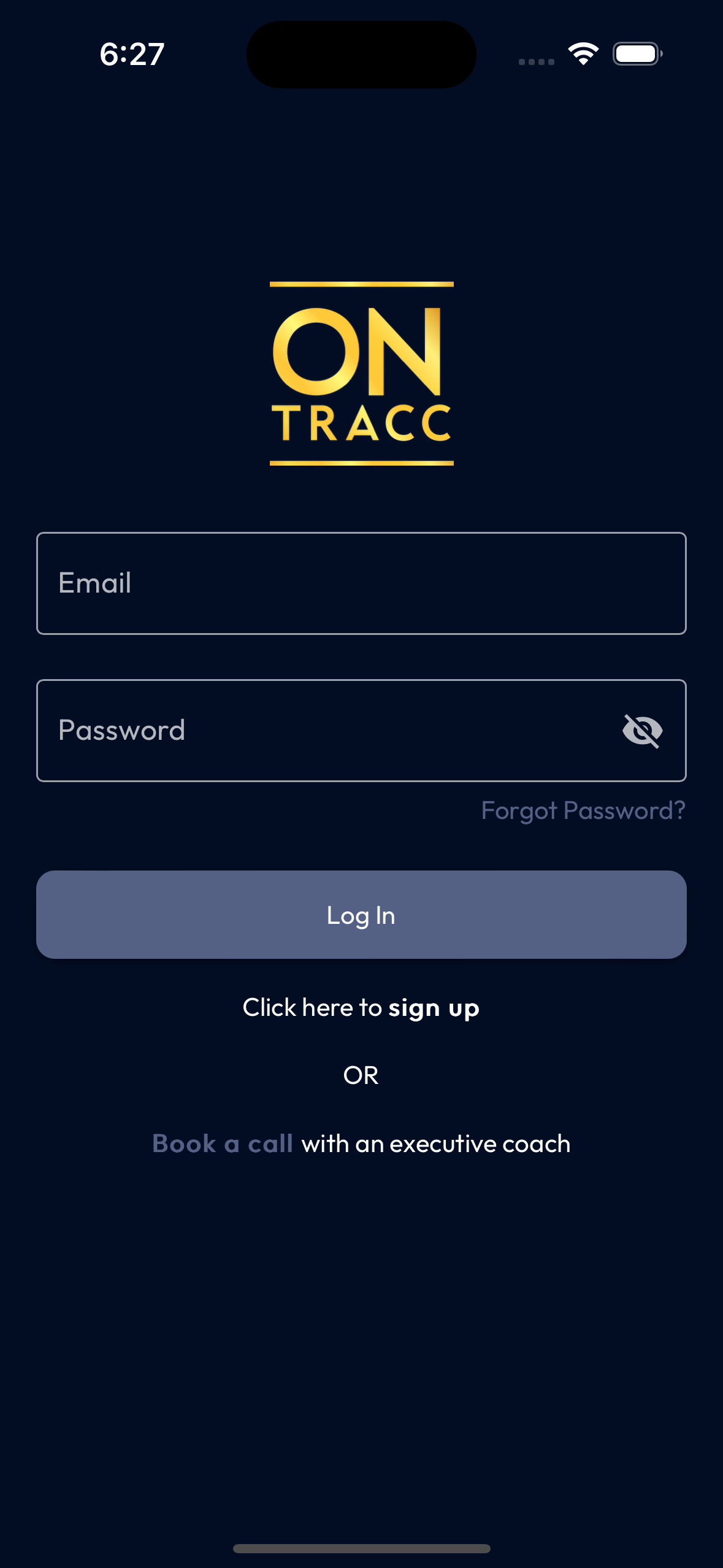
Task: Tap the Password field
Action: point(319,731)
